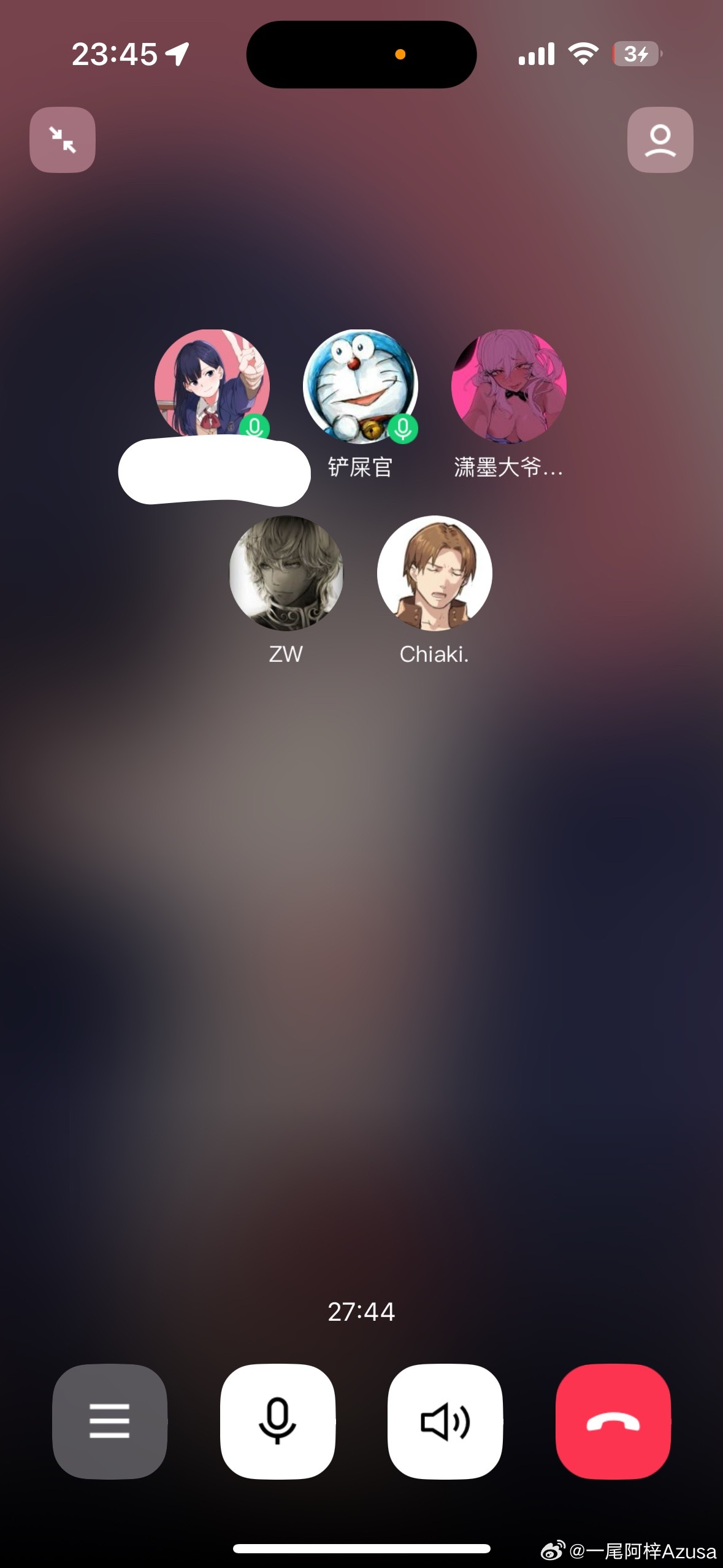Tap 铲屎官's Doraemon avatar
Viewport: 723px width, 1568px height.
click(x=361, y=386)
